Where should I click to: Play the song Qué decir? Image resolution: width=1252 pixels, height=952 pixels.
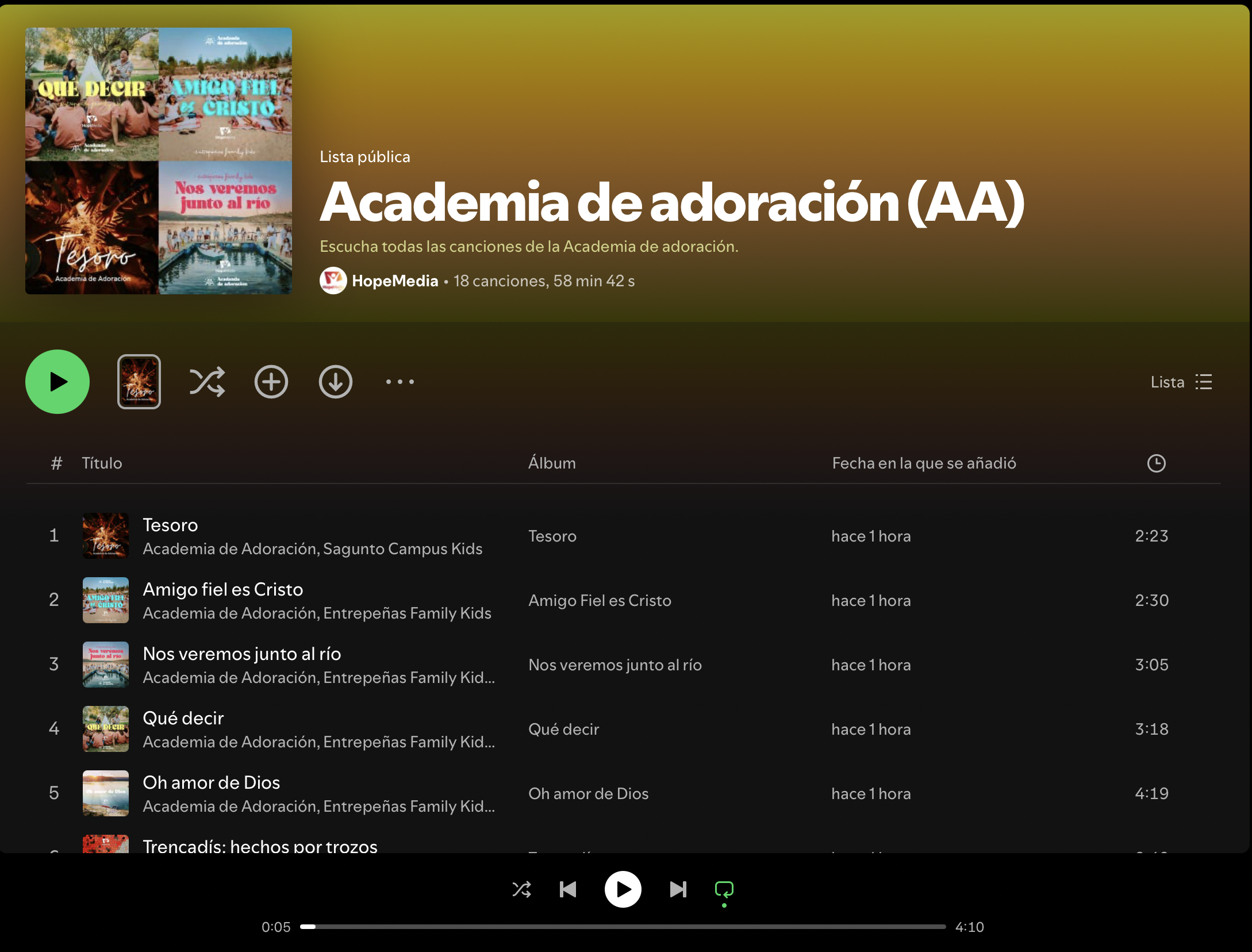(183, 718)
